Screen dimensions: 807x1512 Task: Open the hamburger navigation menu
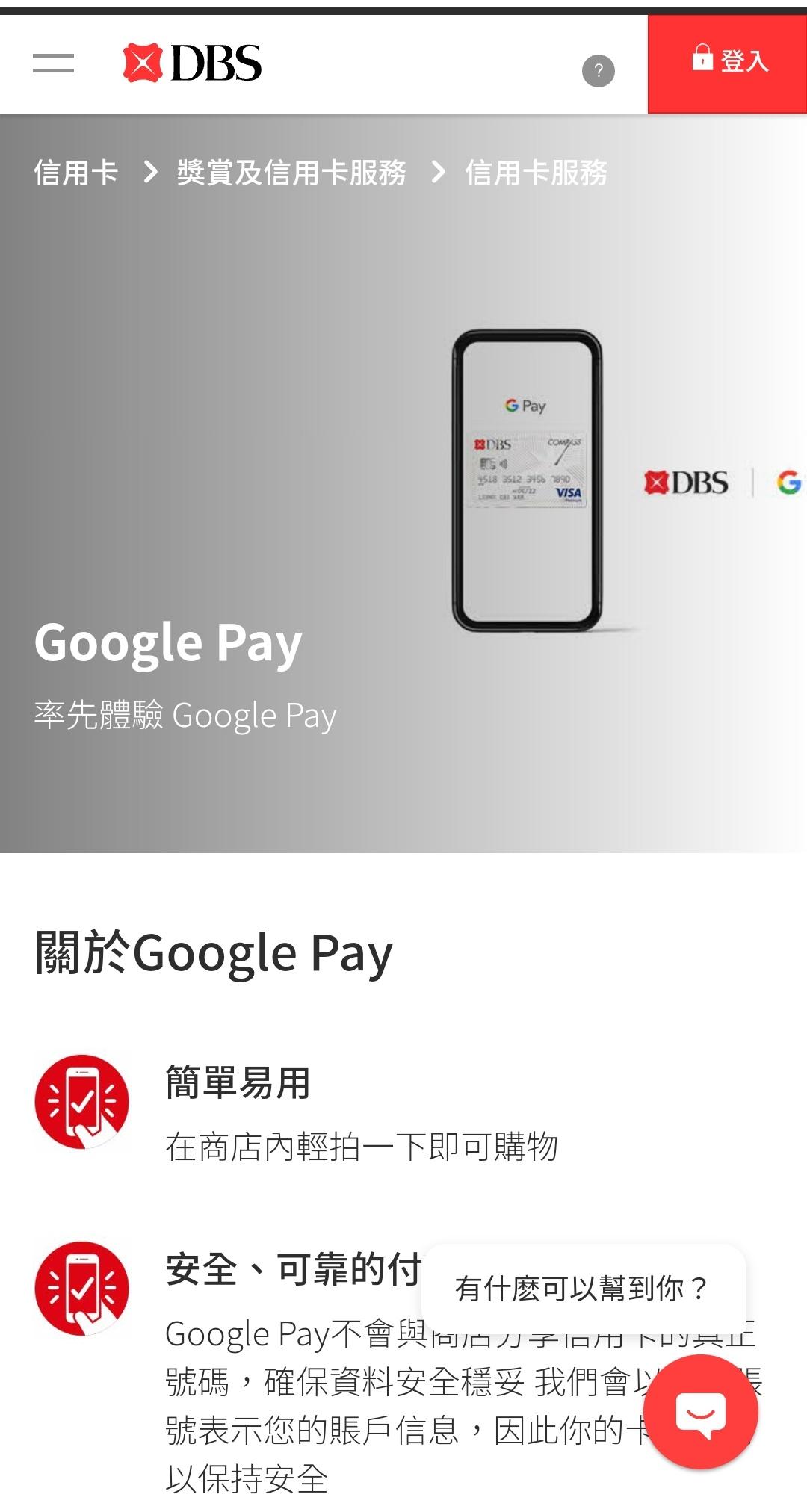(x=53, y=63)
